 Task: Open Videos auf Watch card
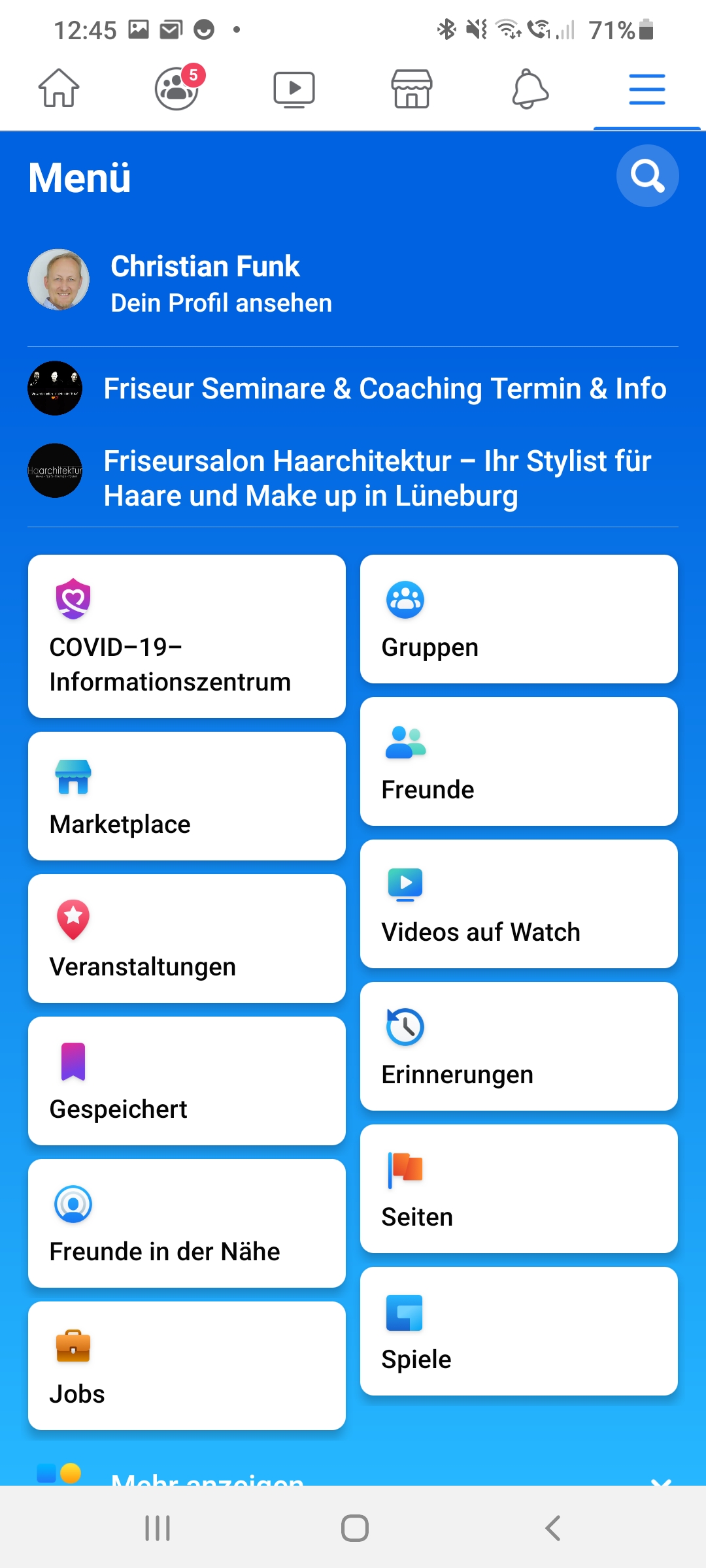click(x=518, y=904)
